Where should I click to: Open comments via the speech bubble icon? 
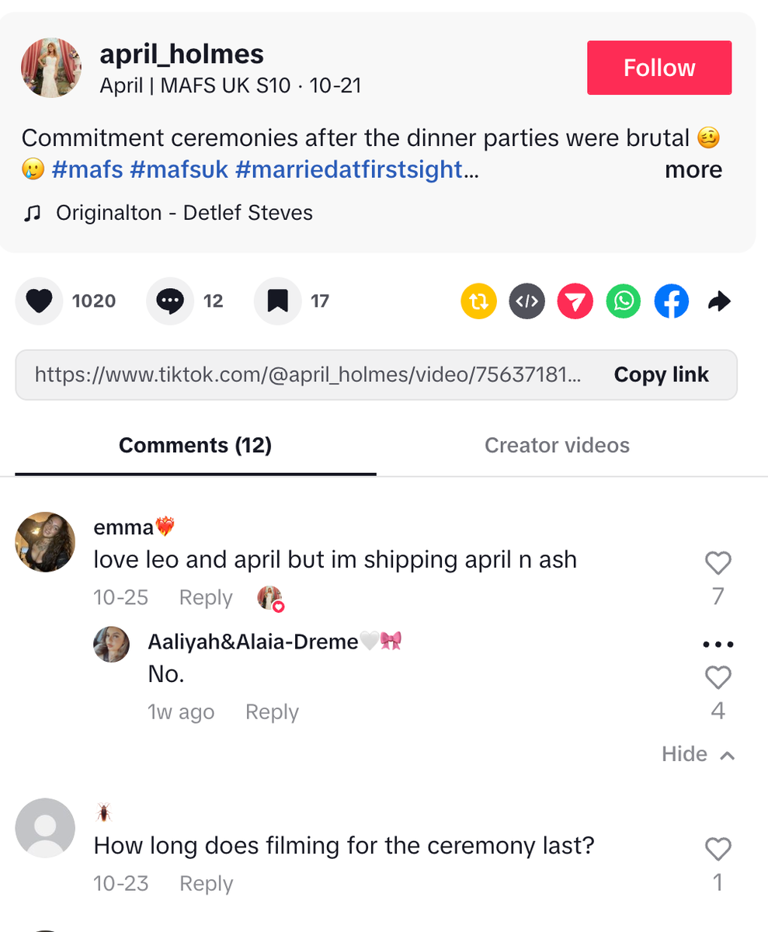[x=171, y=301]
